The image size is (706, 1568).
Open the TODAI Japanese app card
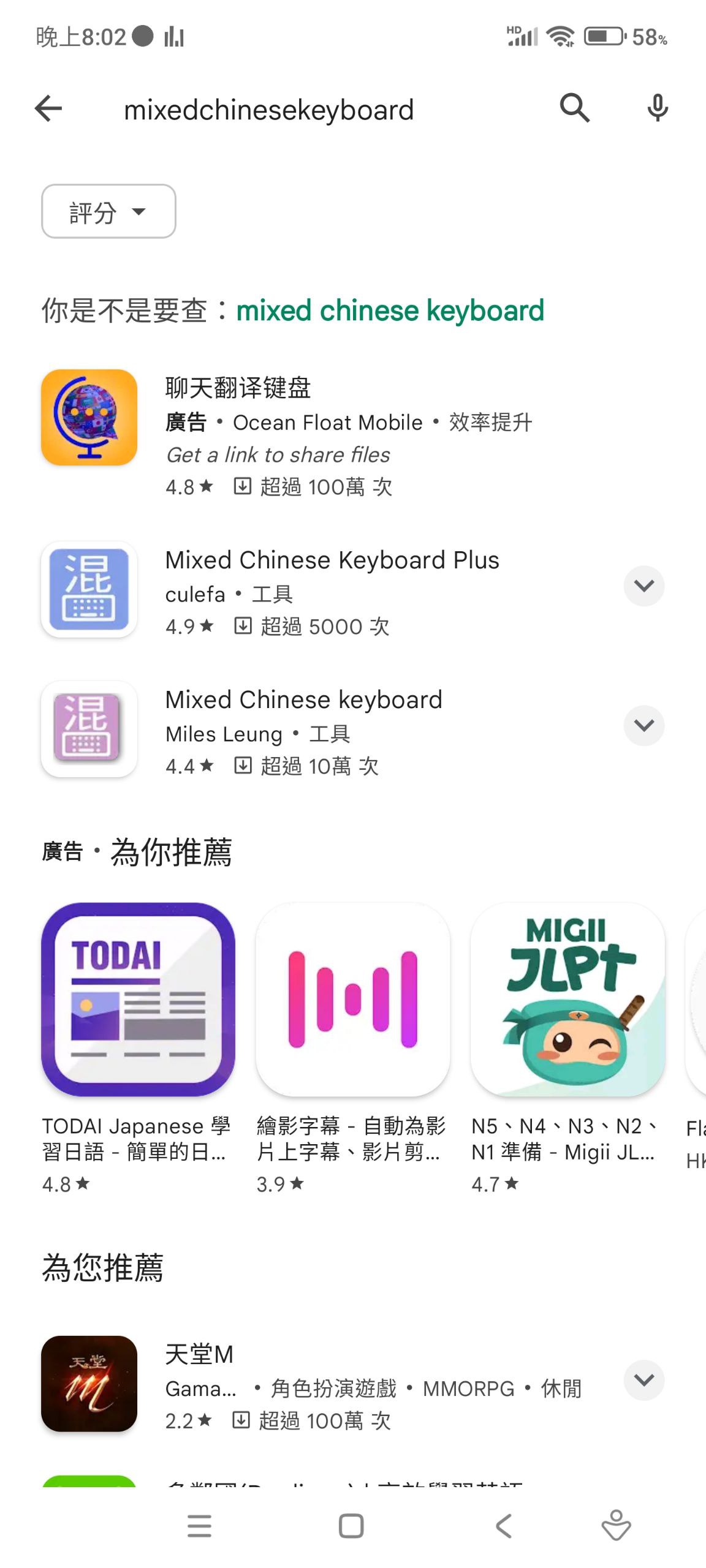(x=138, y=1047)
